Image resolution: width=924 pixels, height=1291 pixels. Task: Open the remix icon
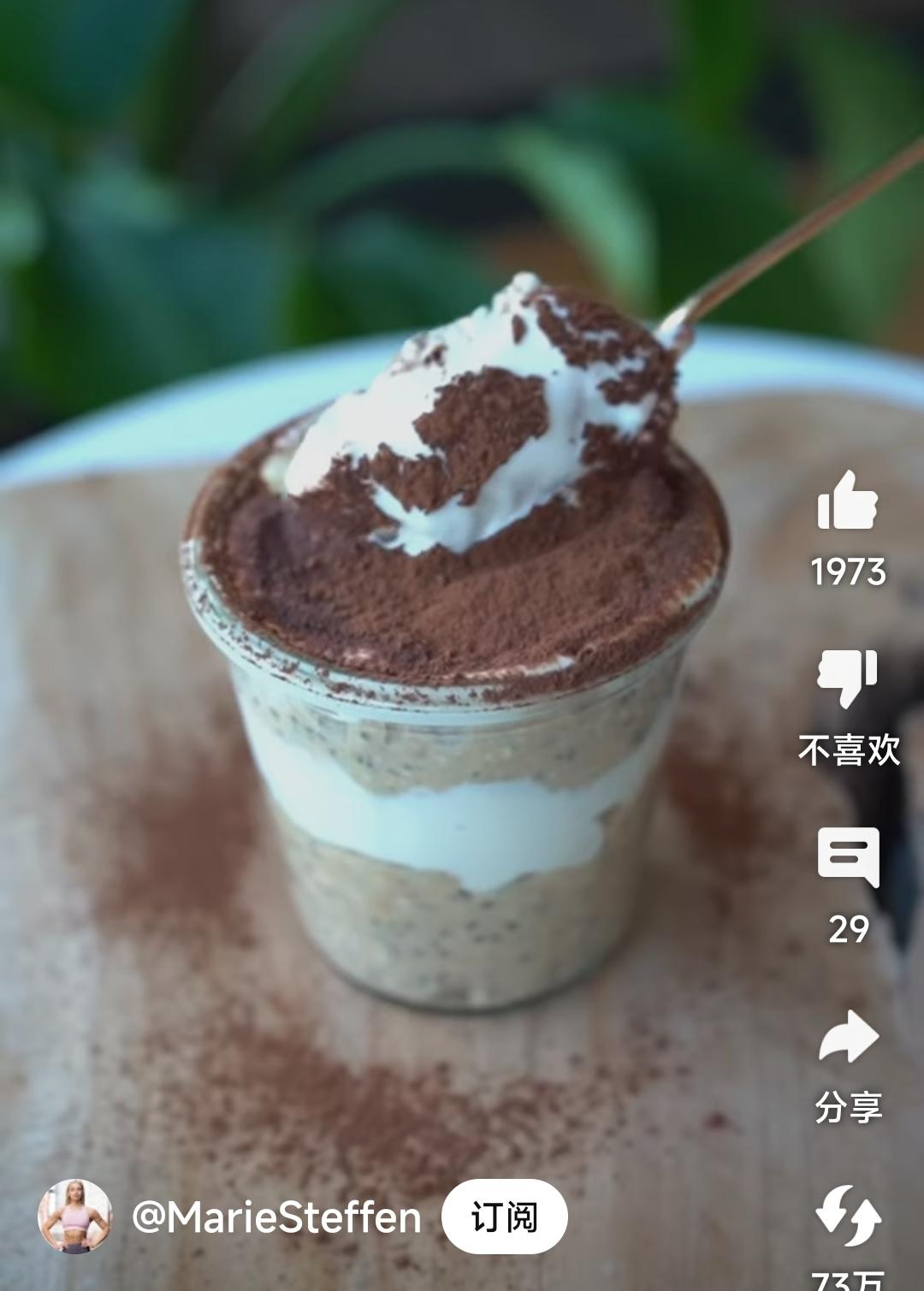pyautogui.click(x=848, y=1215)
